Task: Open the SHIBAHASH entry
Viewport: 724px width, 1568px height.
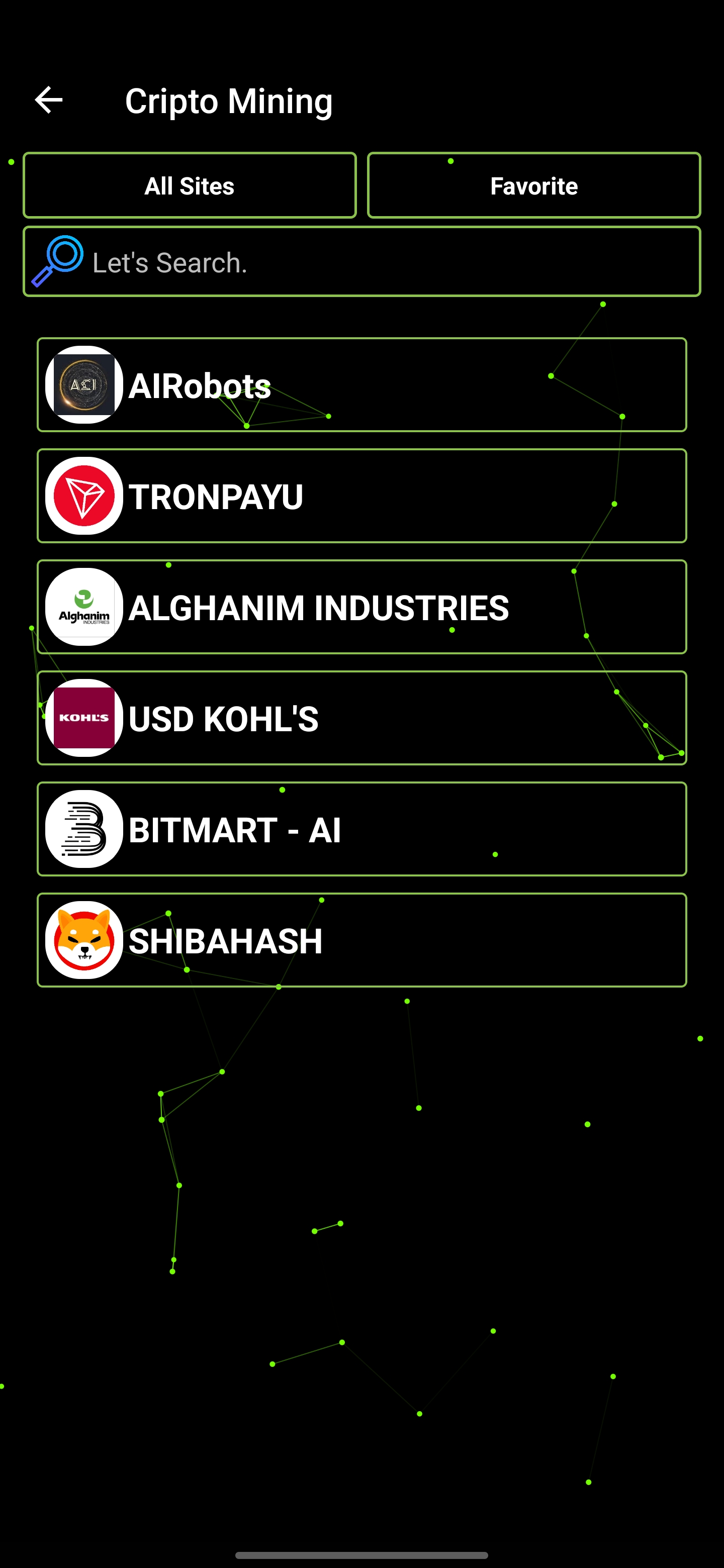Action: coord(361,940)
